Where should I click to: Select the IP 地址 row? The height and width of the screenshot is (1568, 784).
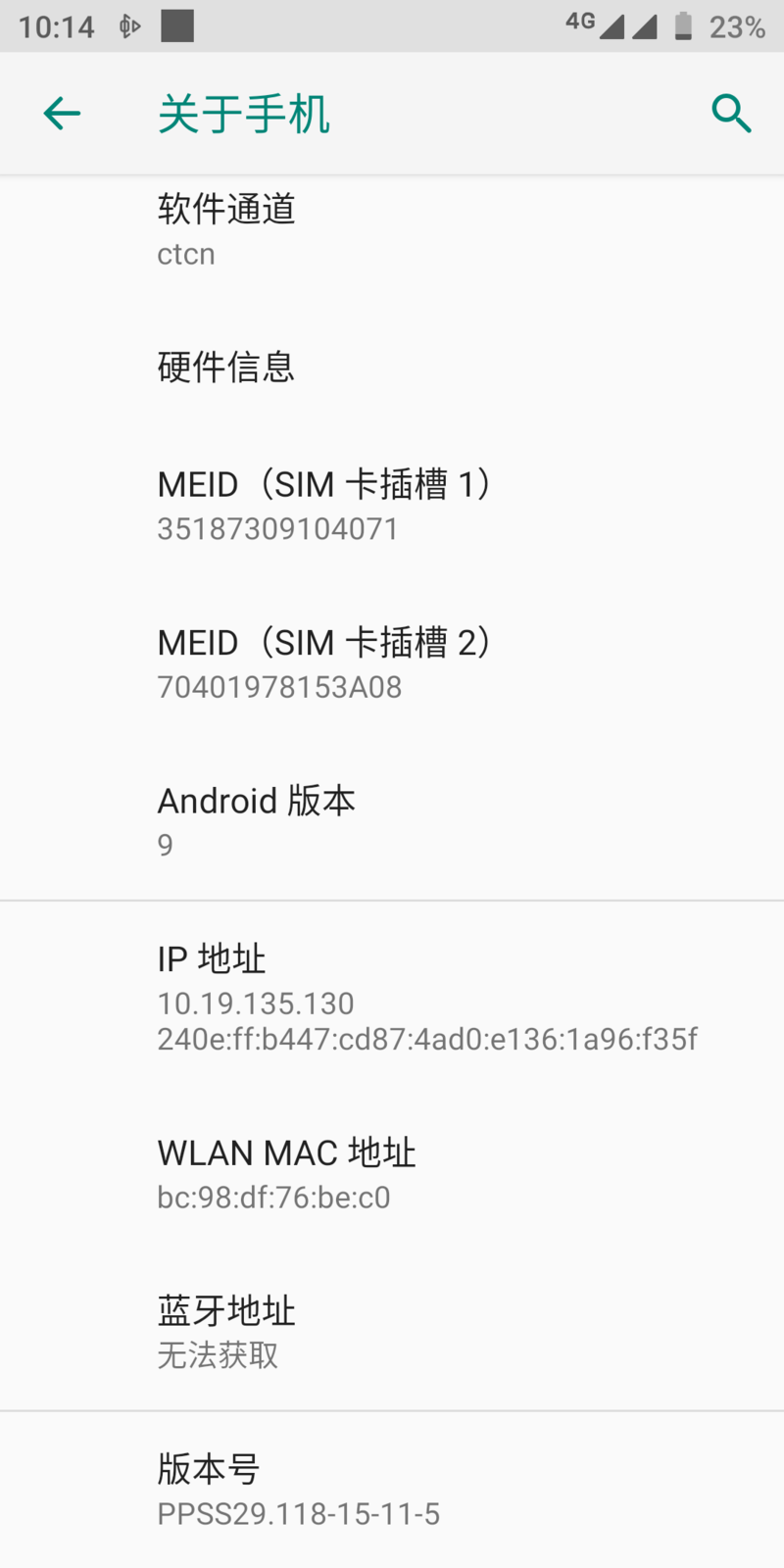click(x=392, y=998)
